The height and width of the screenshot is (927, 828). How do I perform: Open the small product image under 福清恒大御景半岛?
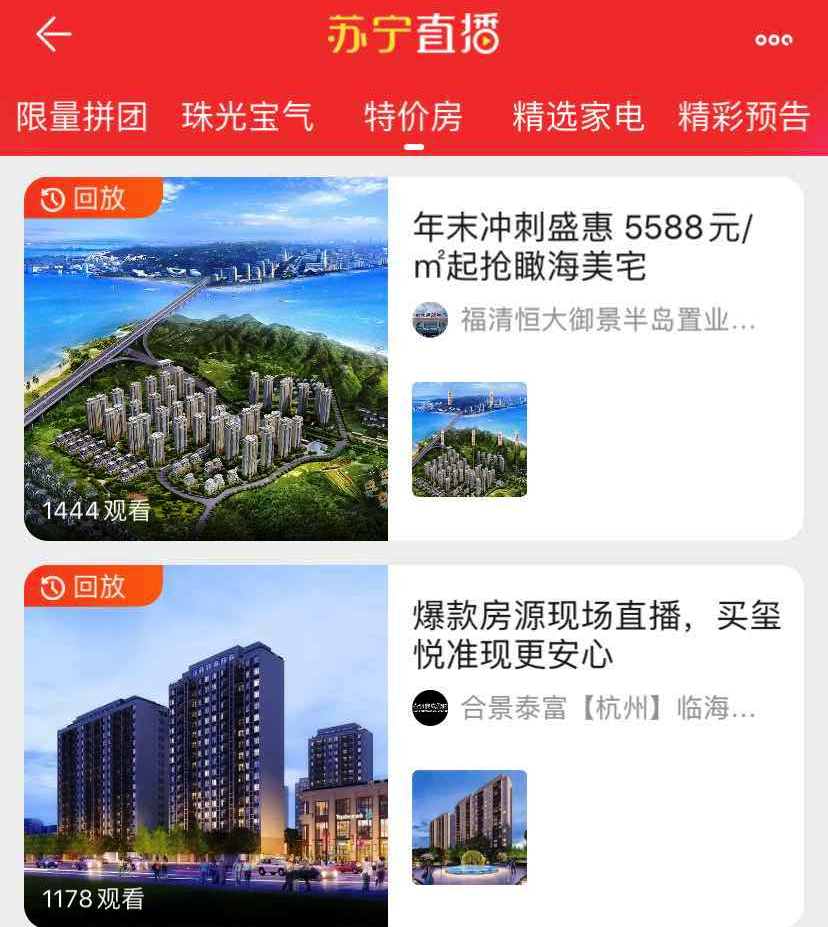(469, 439)
